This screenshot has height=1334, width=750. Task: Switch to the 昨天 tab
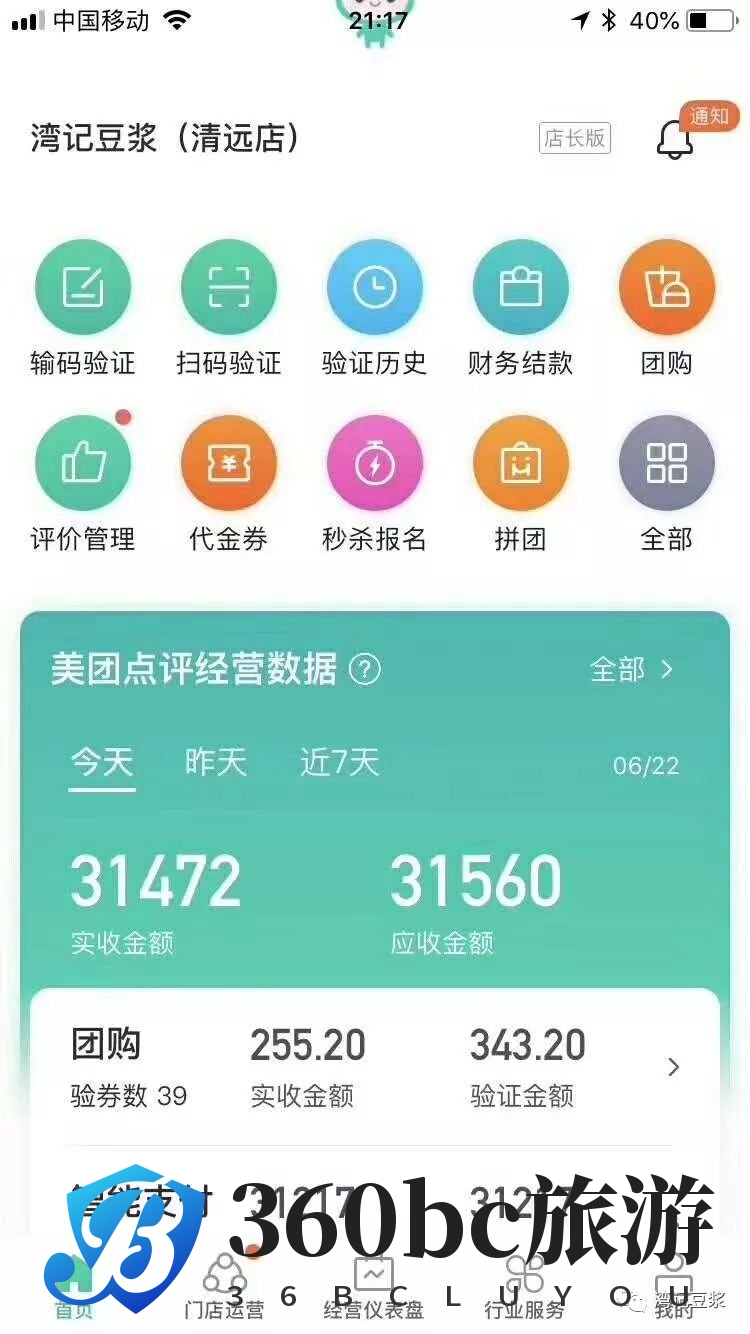coord(215,763)
